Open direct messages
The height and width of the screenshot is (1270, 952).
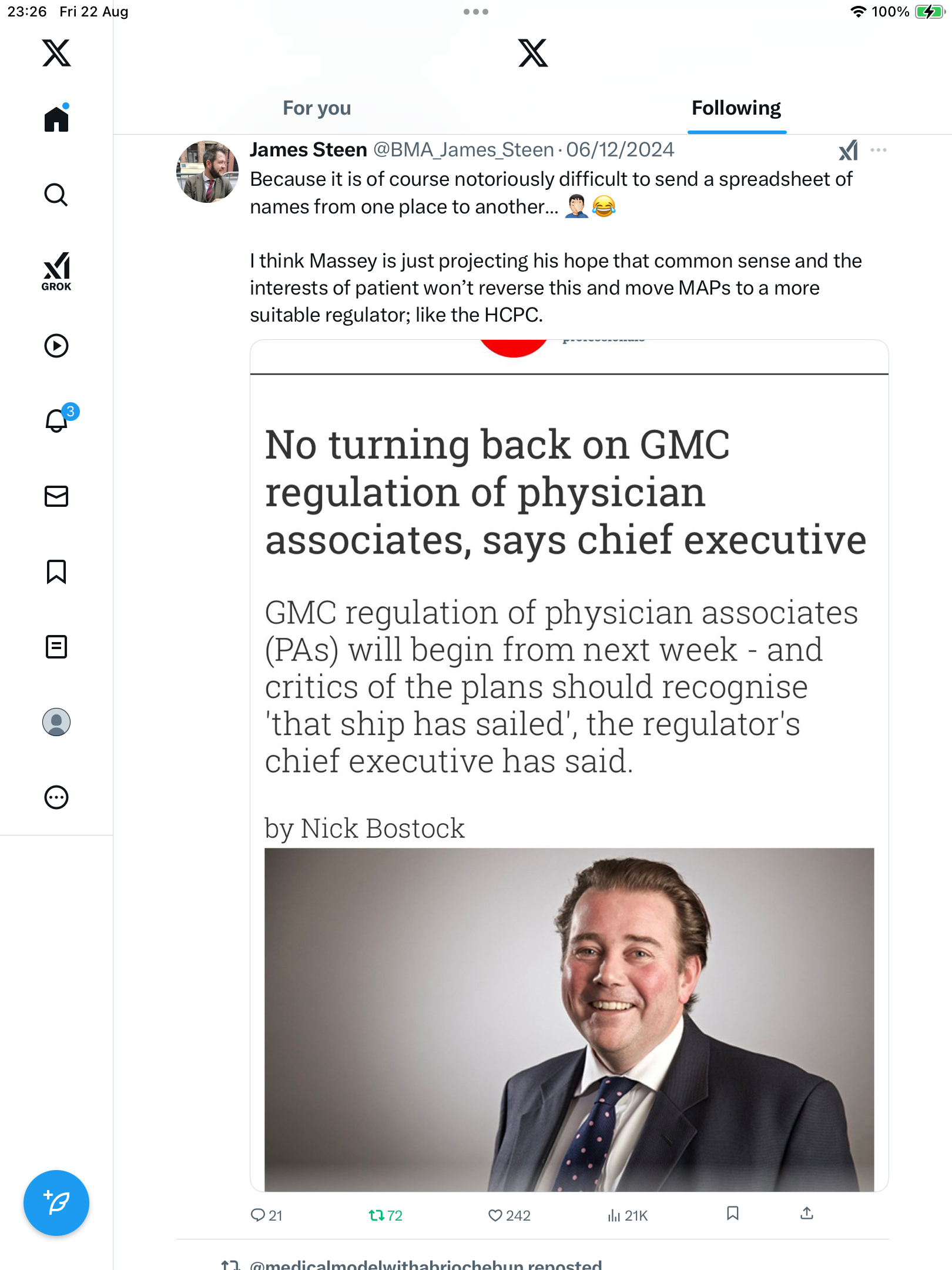56,496
